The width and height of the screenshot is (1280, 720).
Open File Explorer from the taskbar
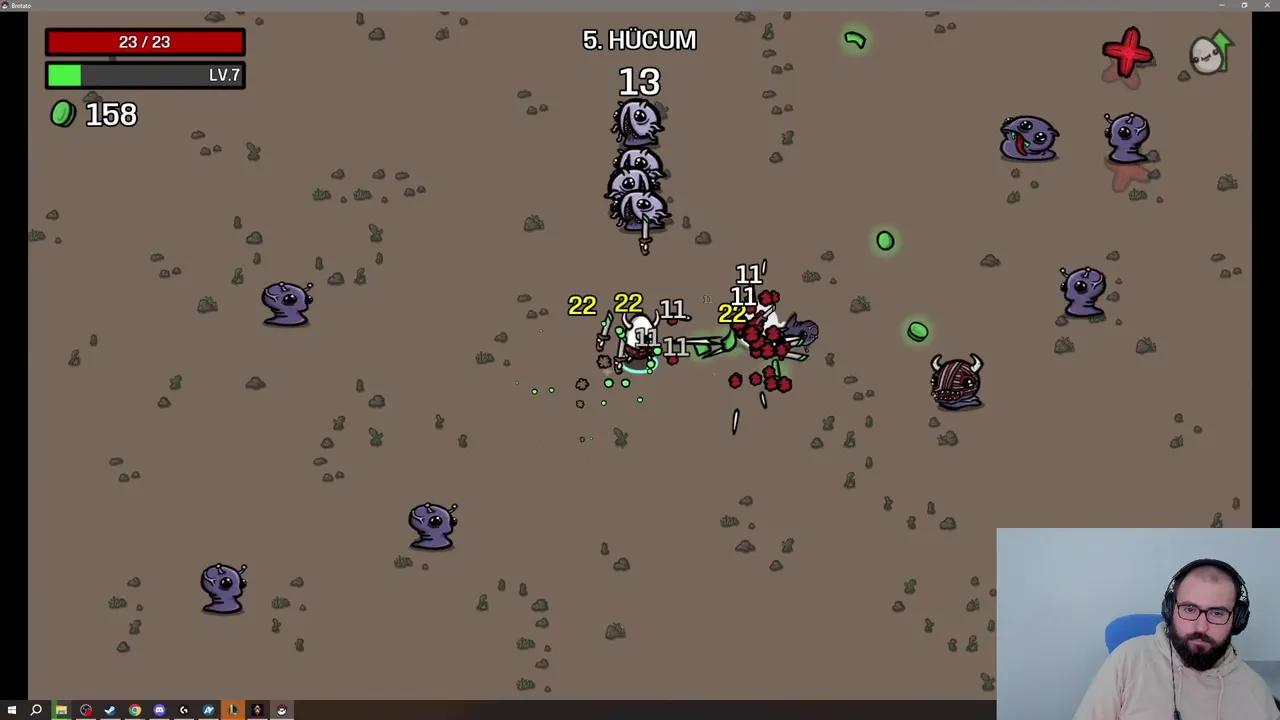(x=61, y=710)
